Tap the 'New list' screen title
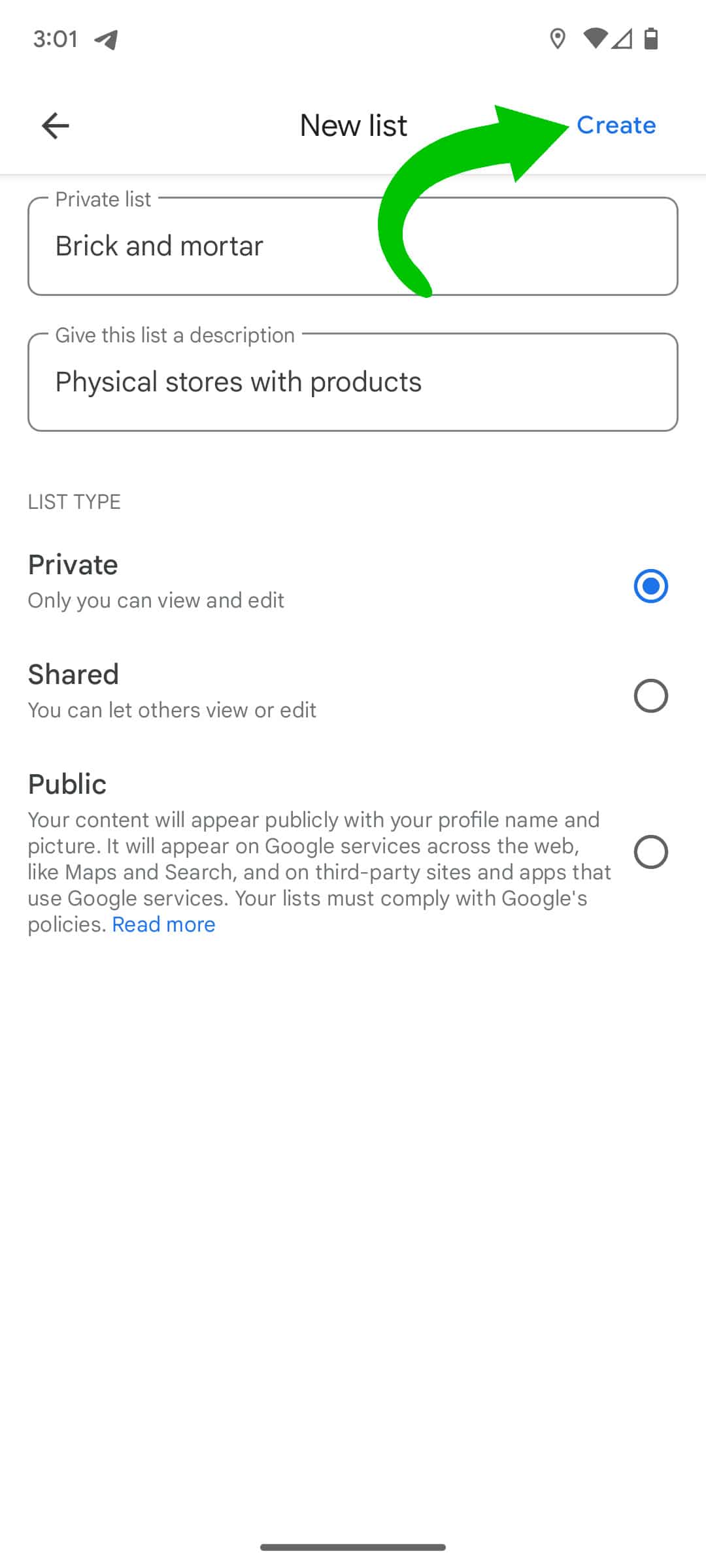This screenshot has width=706, height=1568. (x=352, y=125)
